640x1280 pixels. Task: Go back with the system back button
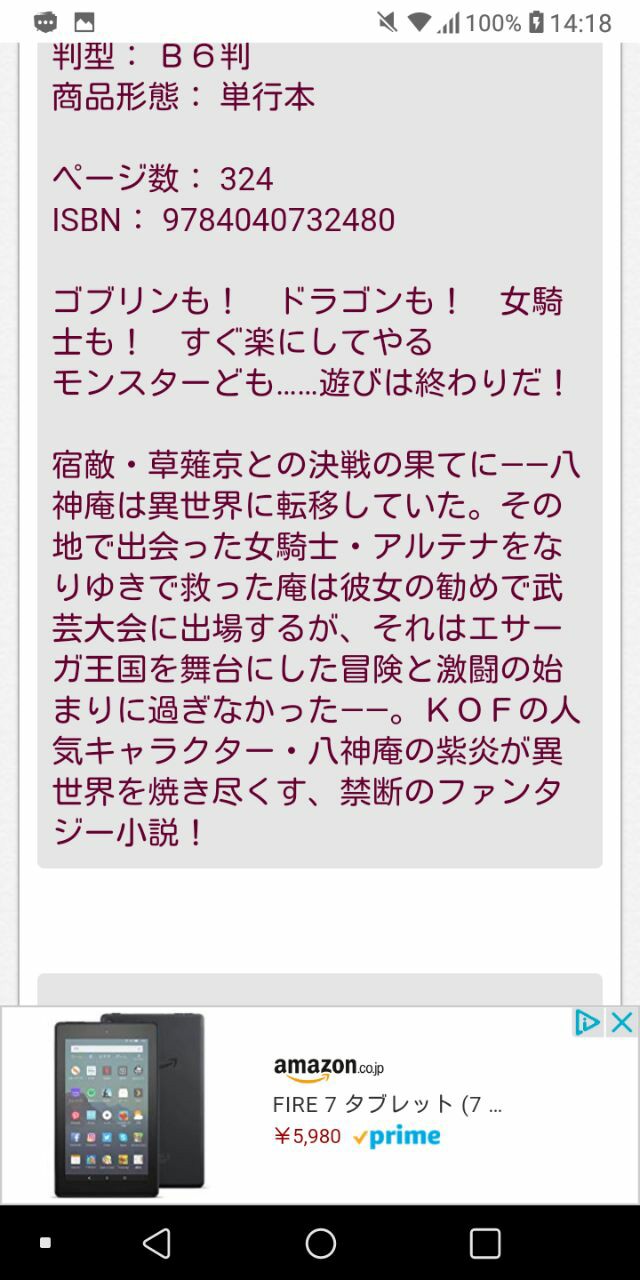(x=156, y=1243)
